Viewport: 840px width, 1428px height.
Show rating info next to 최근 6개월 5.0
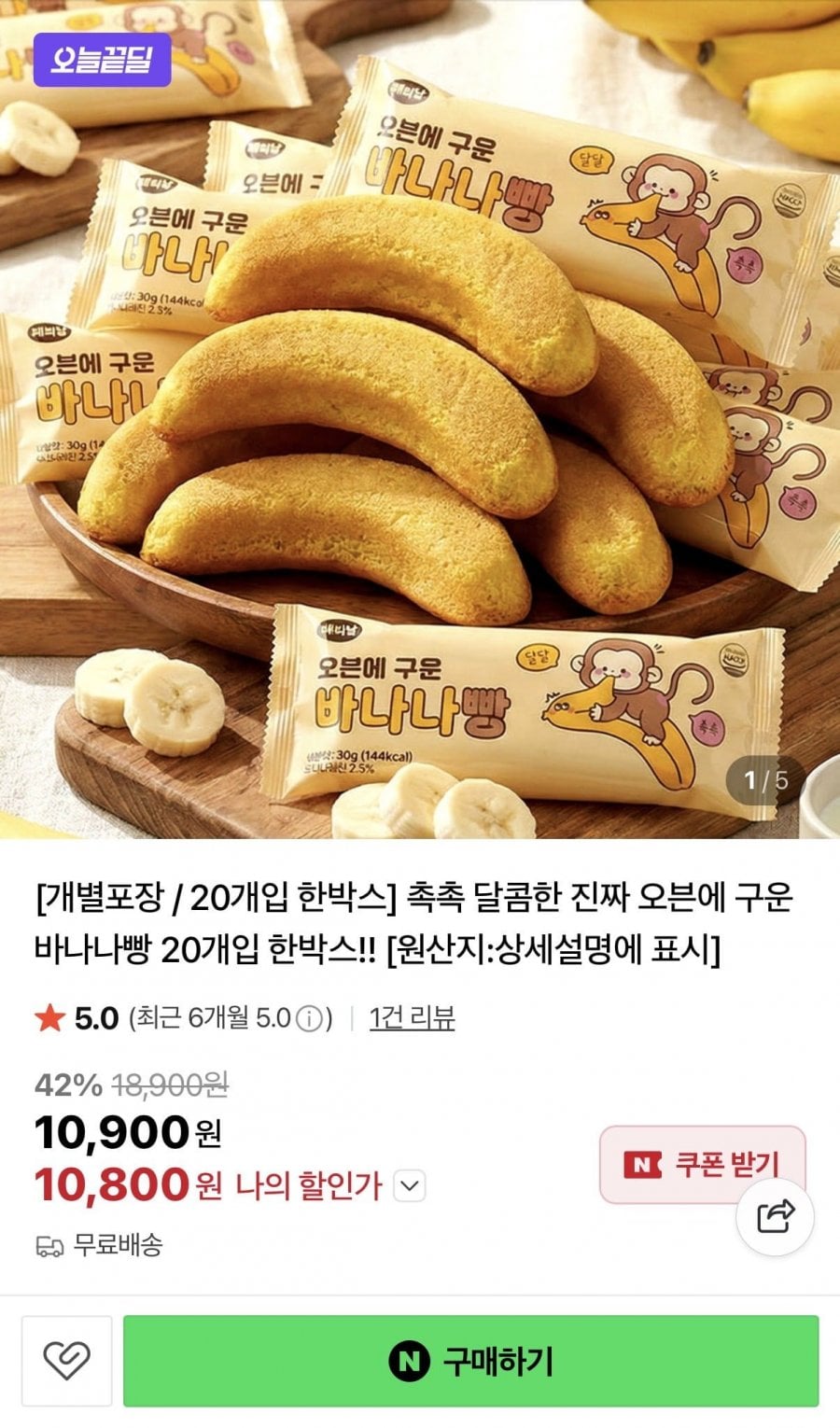308,1018
